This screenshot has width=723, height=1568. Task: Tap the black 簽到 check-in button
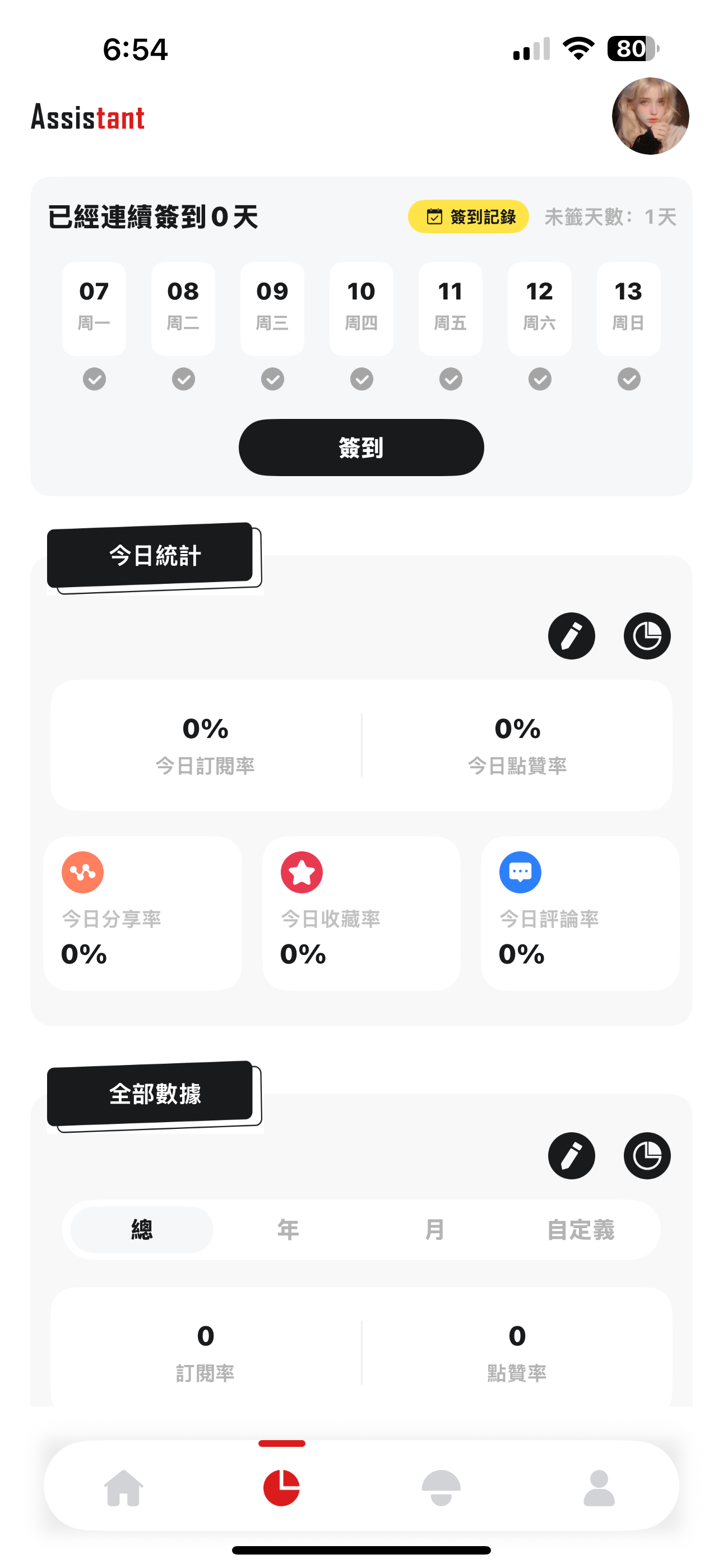tap(361, 448)
